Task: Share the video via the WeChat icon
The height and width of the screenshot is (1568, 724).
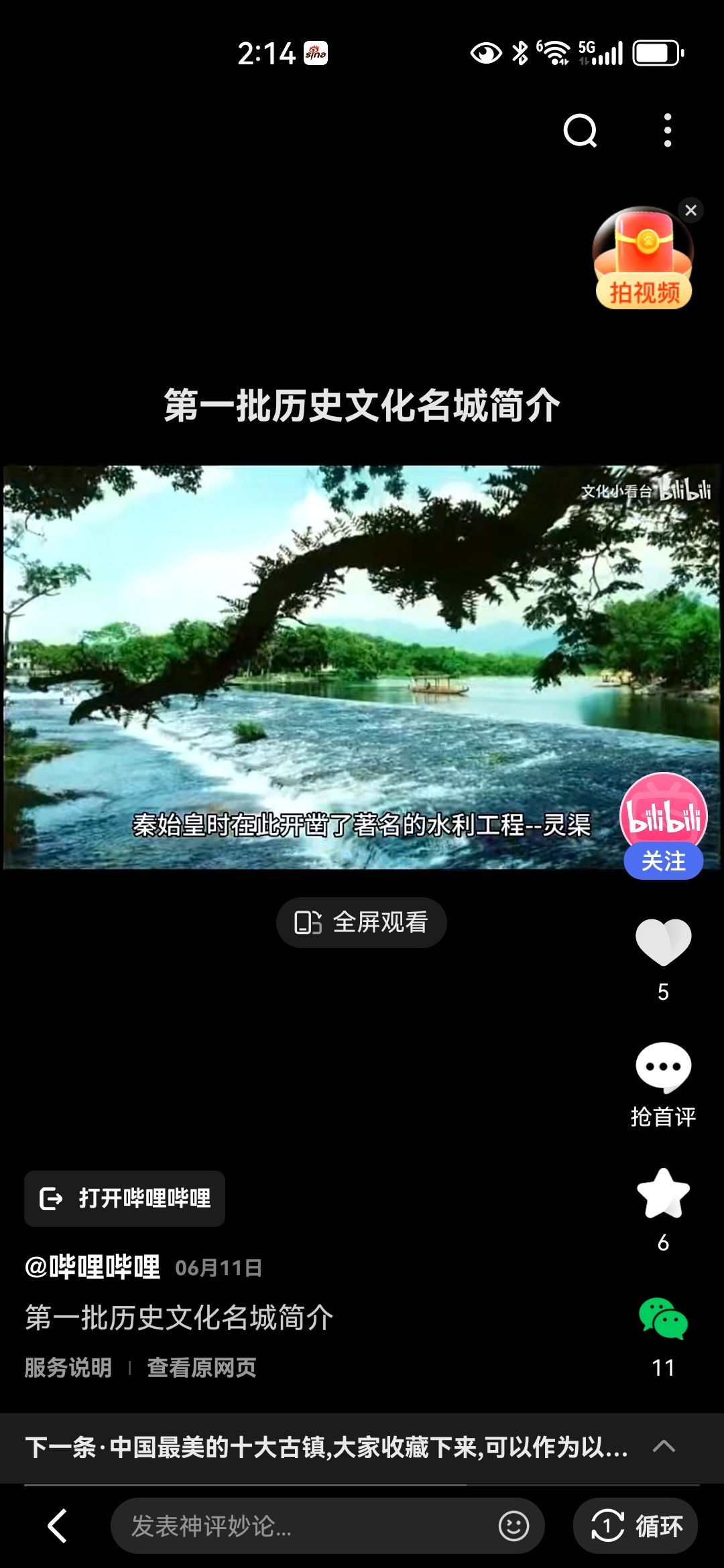Action: coord(663,1319)
